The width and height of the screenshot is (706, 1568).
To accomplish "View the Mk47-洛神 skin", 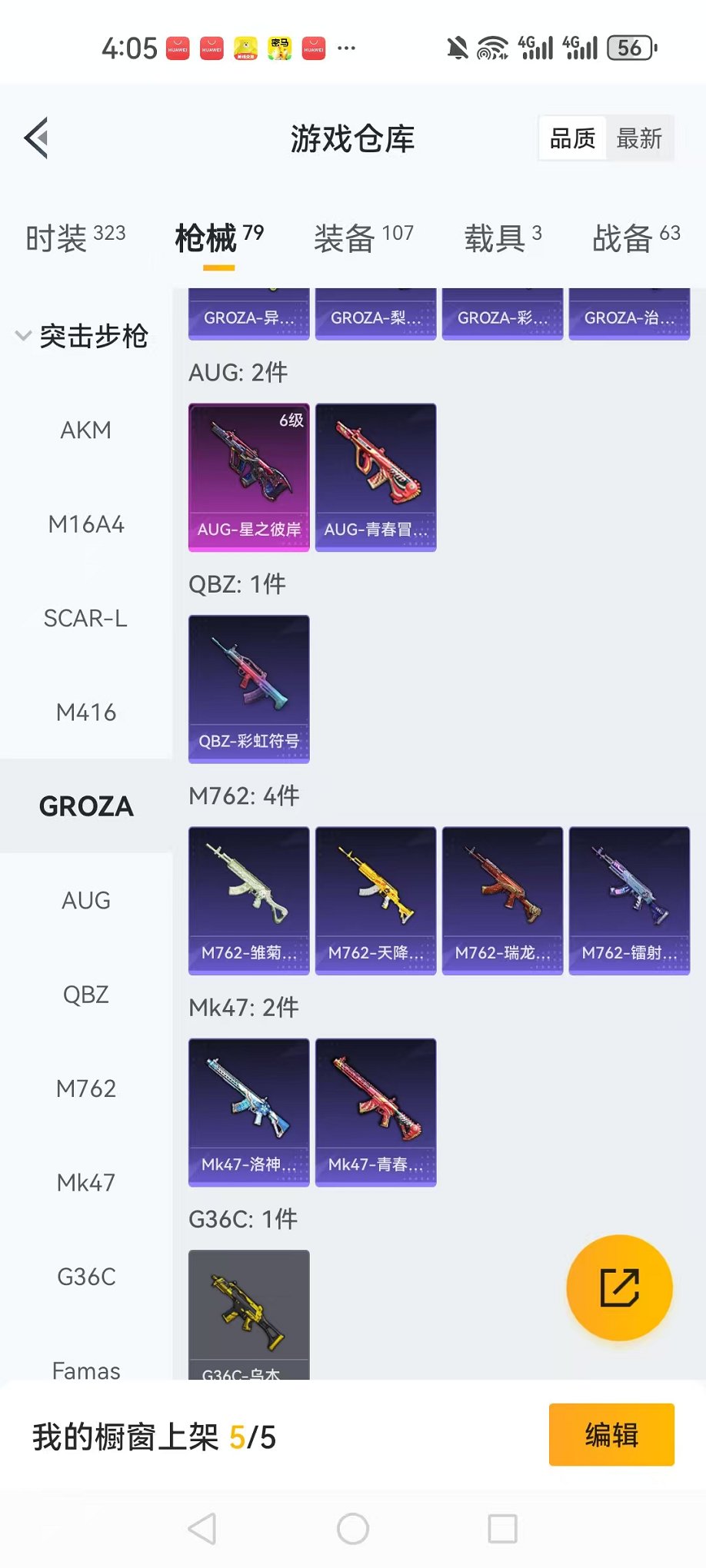I will [249, 1111].
